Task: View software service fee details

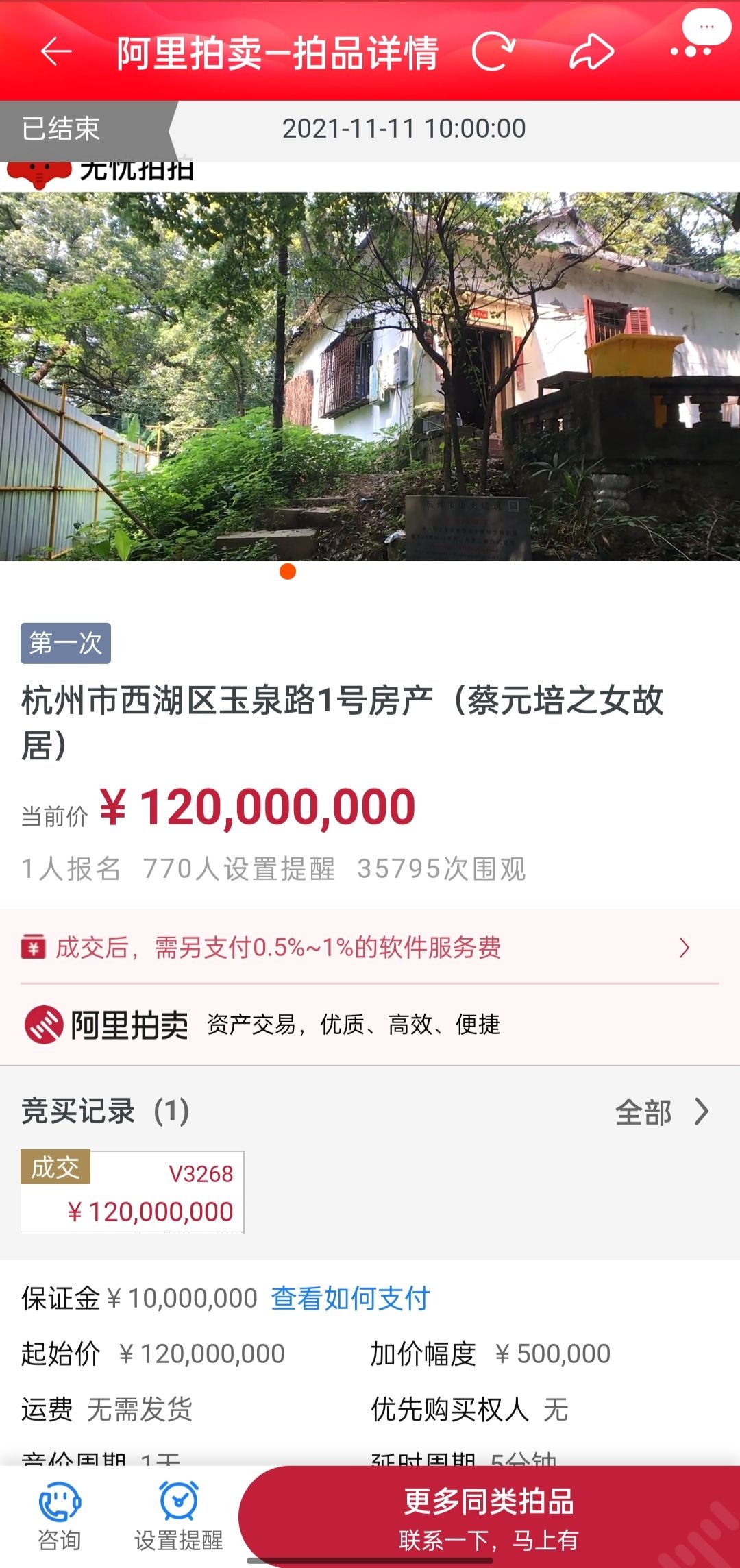Action: [356, 947]
